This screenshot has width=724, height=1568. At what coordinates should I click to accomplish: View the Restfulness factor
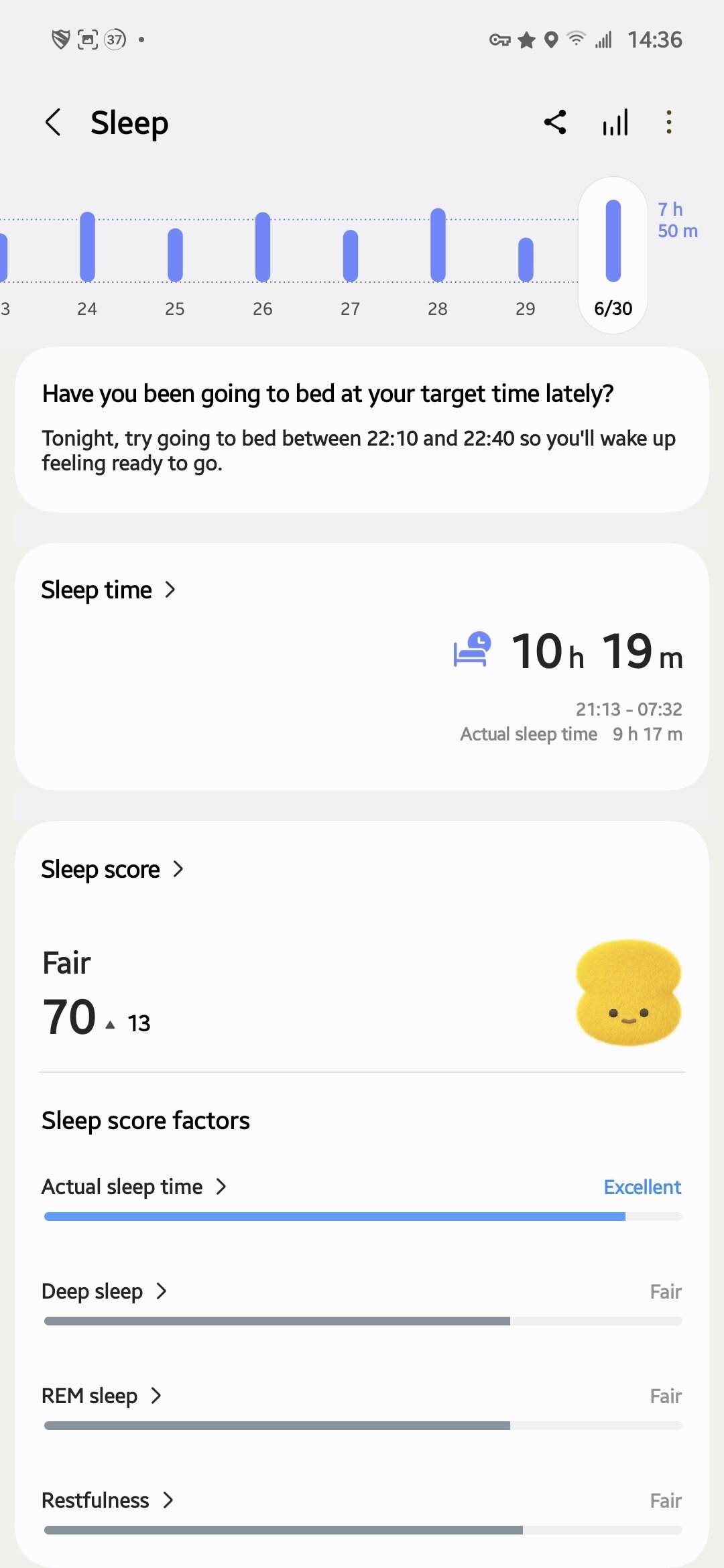click(x=107, y=1500)
